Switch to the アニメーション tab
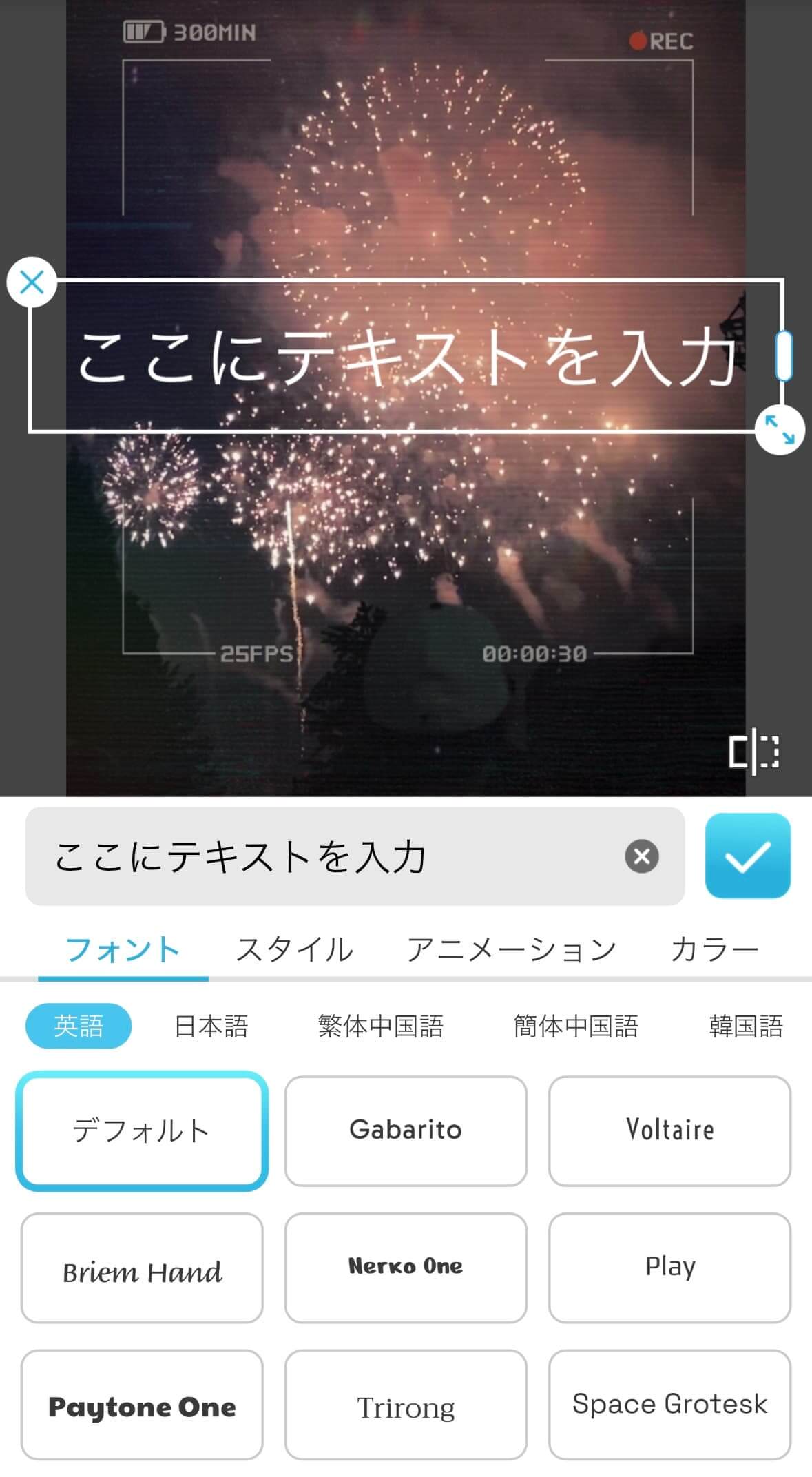 (514, 949)
